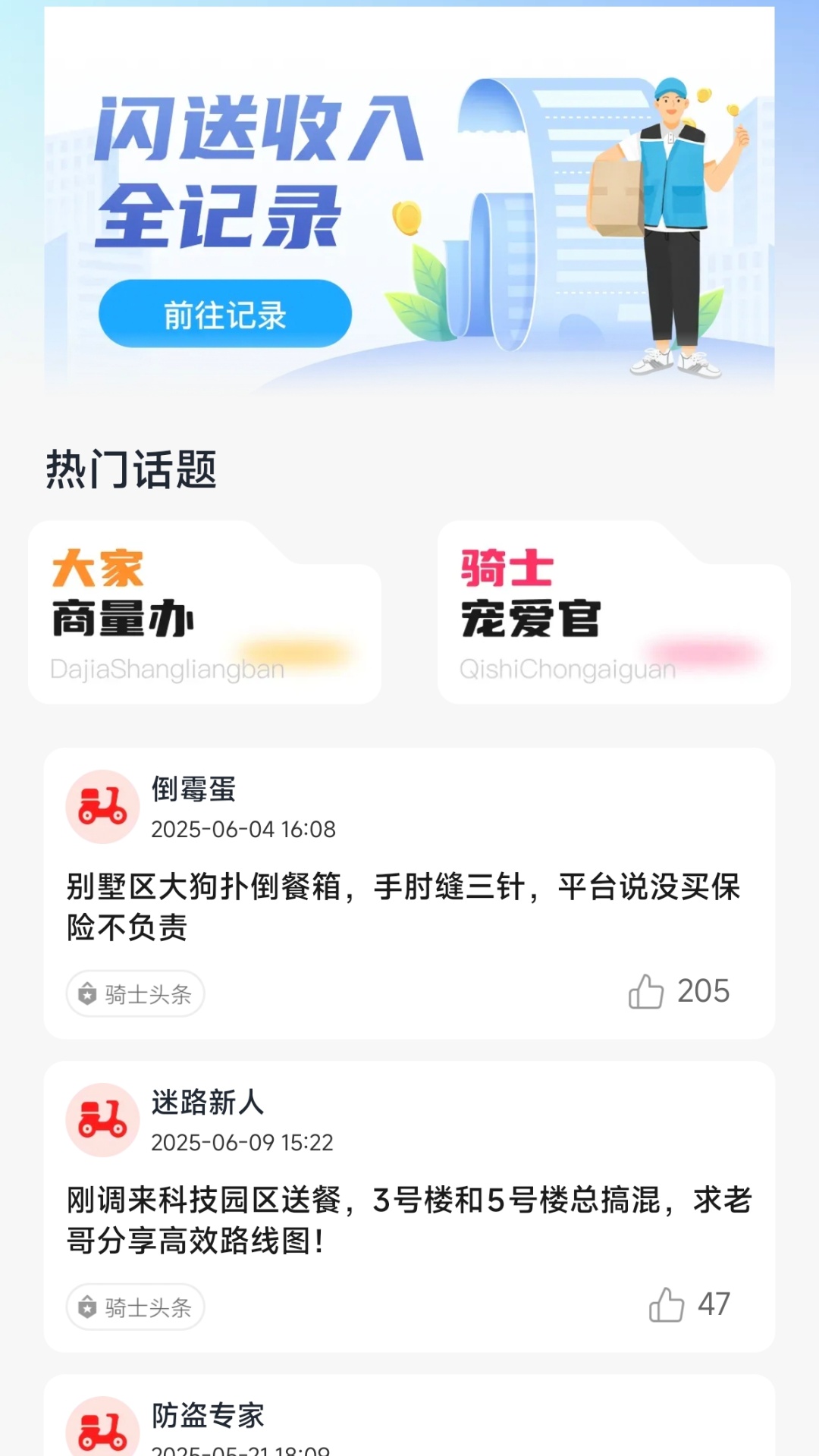Tap the coin graphic on the banner
The image size is (819, 1456).
[409, 217]
